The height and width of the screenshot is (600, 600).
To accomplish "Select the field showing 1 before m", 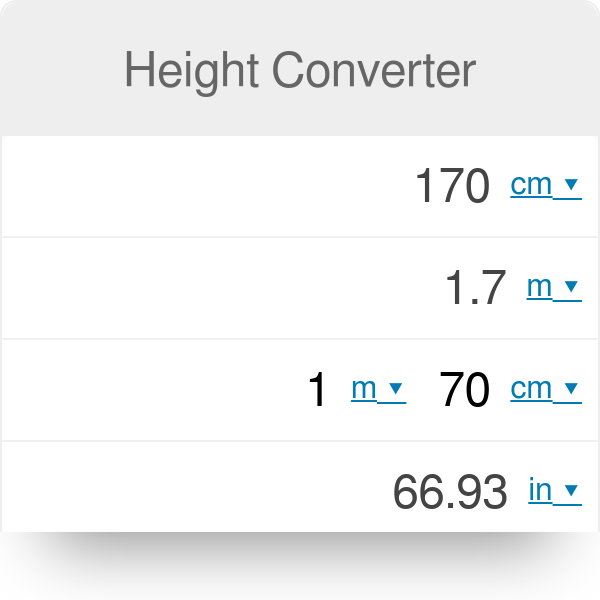I will [x=317, y=390].
